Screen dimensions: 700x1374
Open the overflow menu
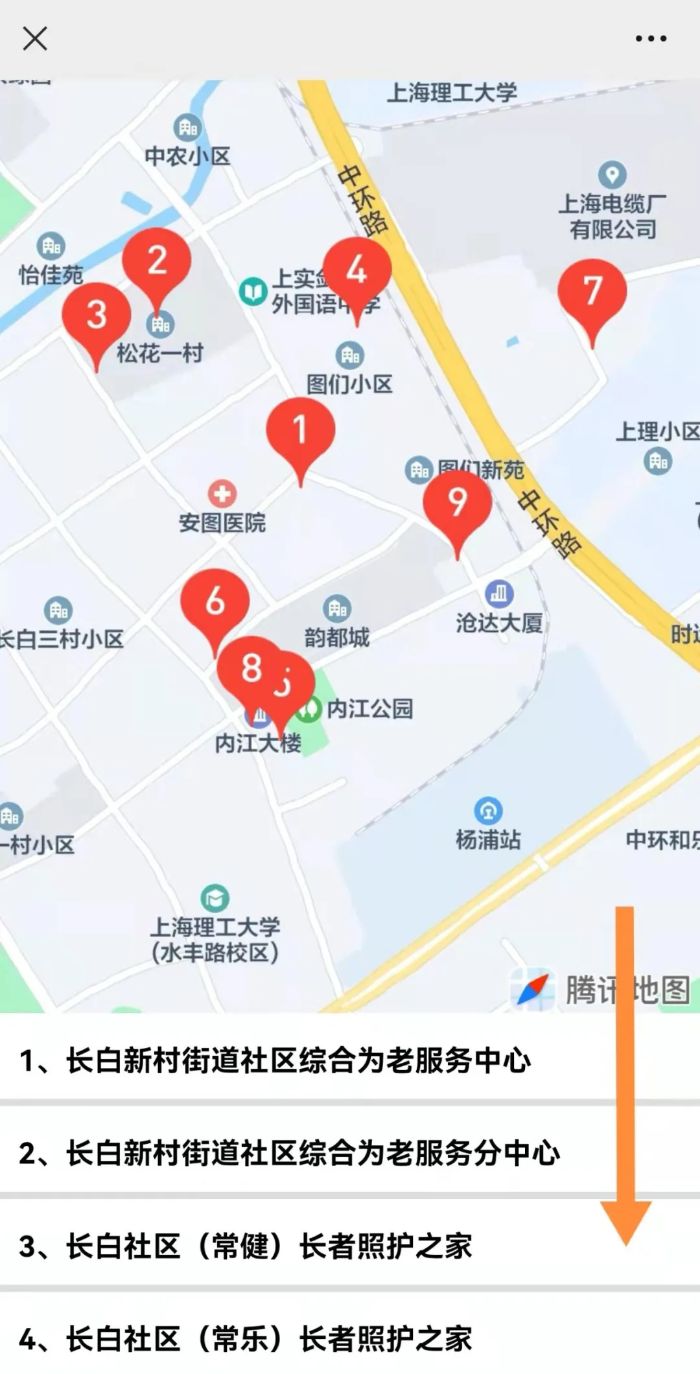point(650,39)
